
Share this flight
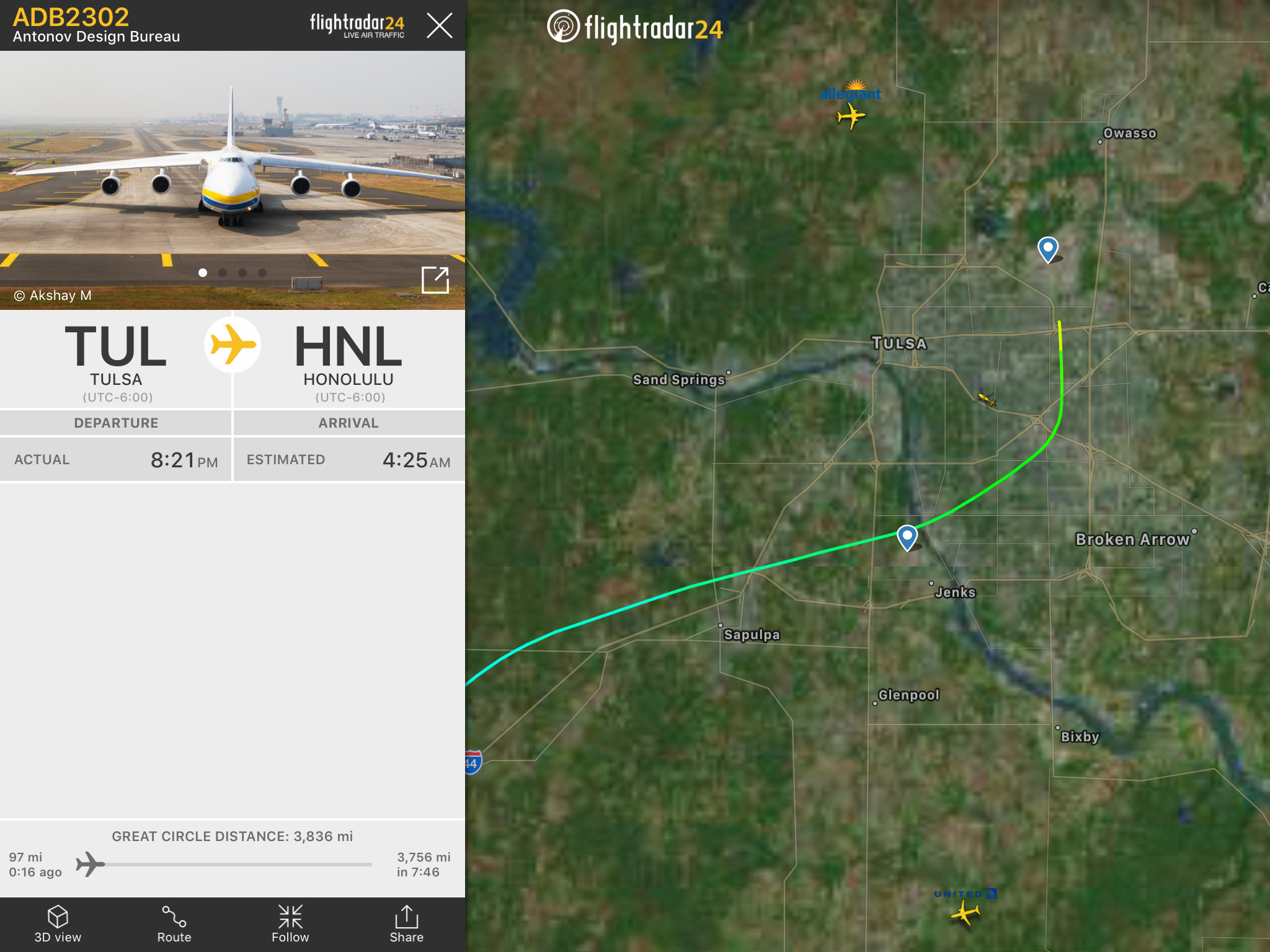coord(406,923)
